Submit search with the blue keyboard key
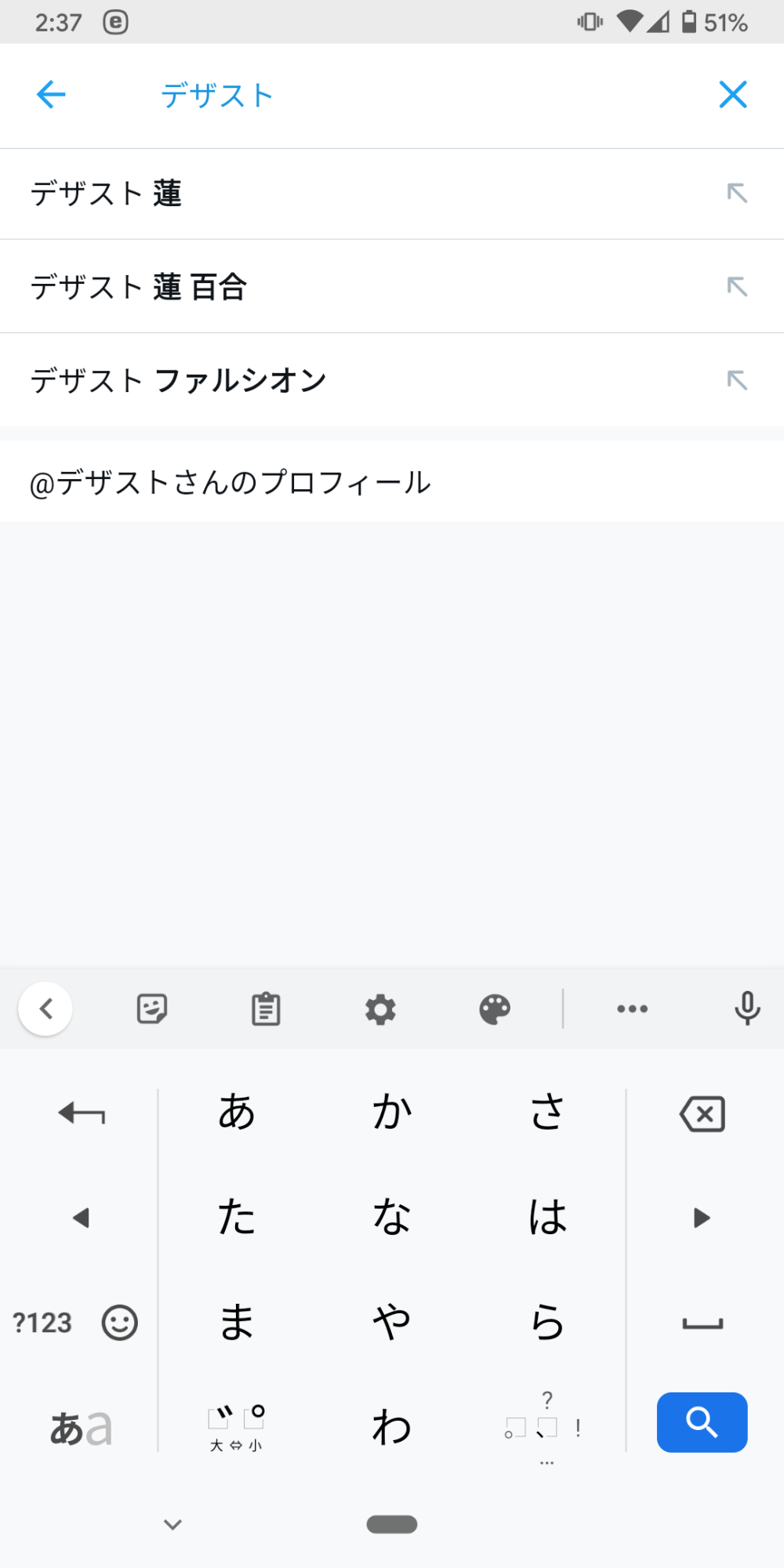The image size is (784, 1568). point(702,1422)
